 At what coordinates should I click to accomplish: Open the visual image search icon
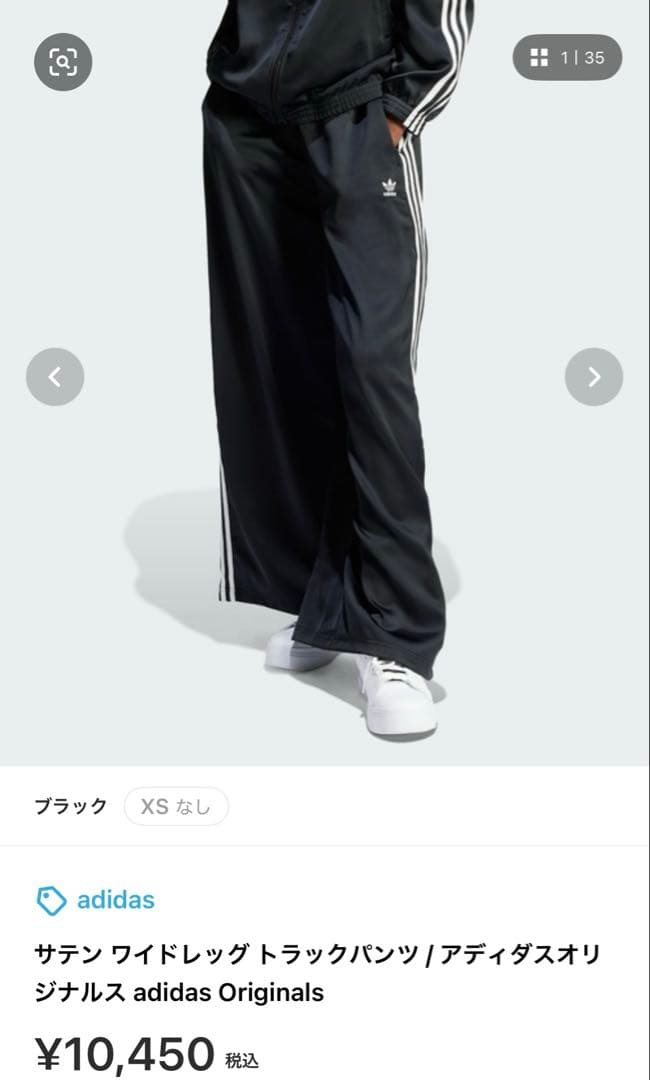tap(63, 62)
